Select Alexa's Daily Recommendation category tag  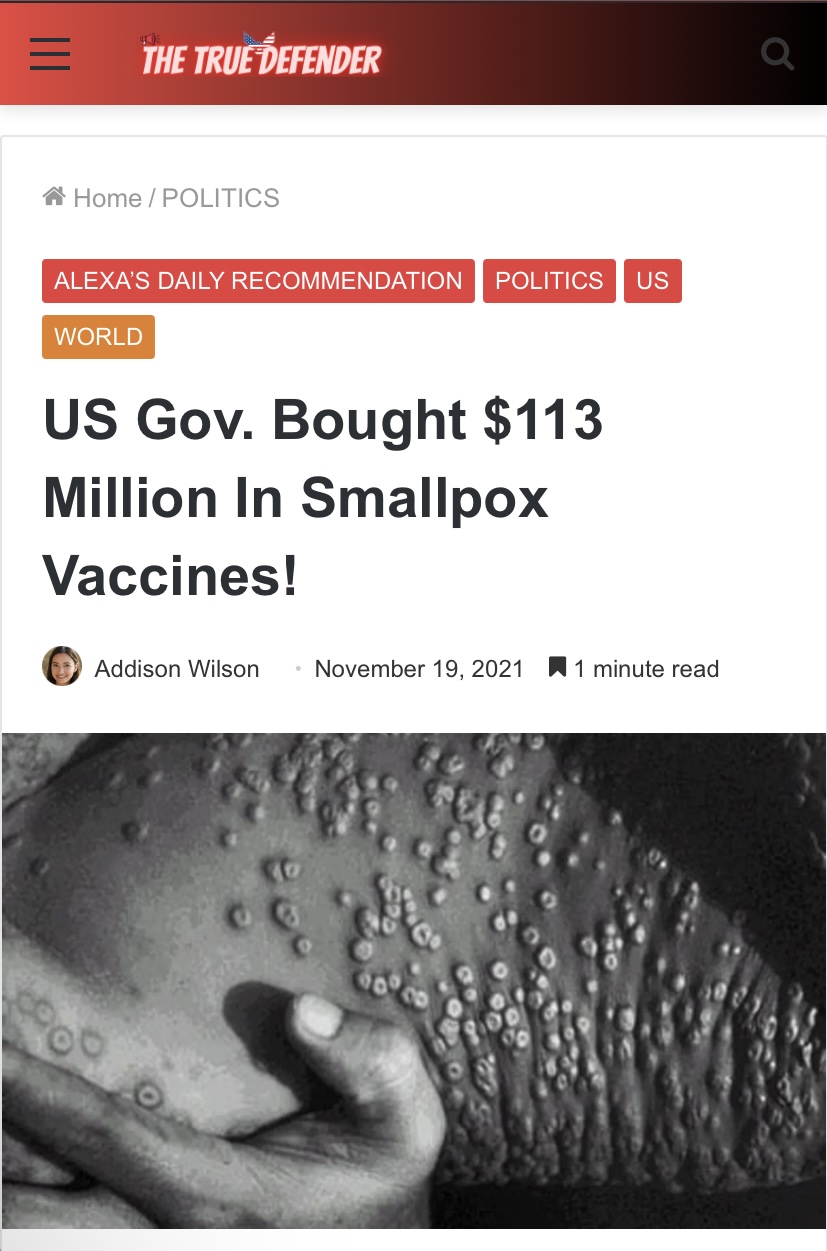click(x=258, y=281)
